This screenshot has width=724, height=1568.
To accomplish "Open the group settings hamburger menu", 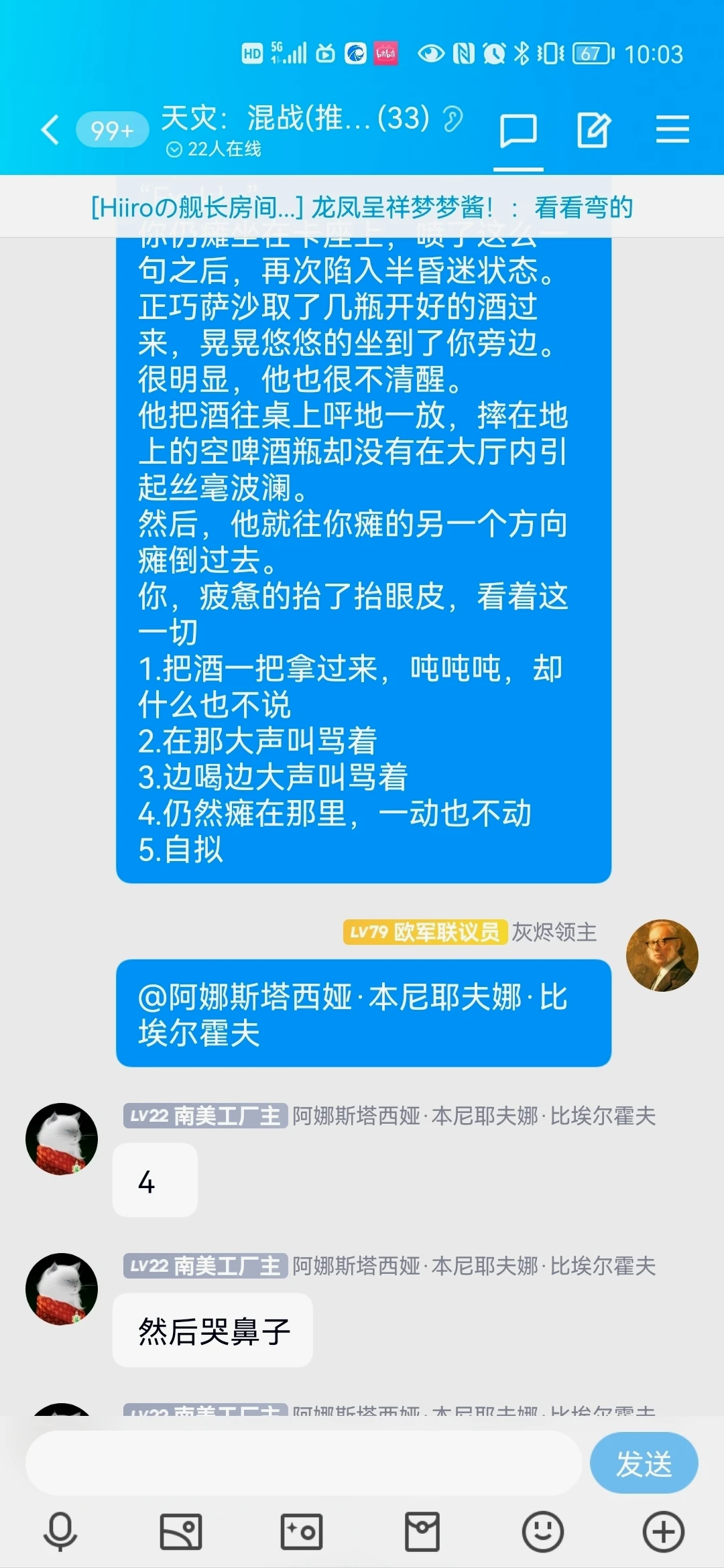I will pyautogui.click(x=672, y=129).
